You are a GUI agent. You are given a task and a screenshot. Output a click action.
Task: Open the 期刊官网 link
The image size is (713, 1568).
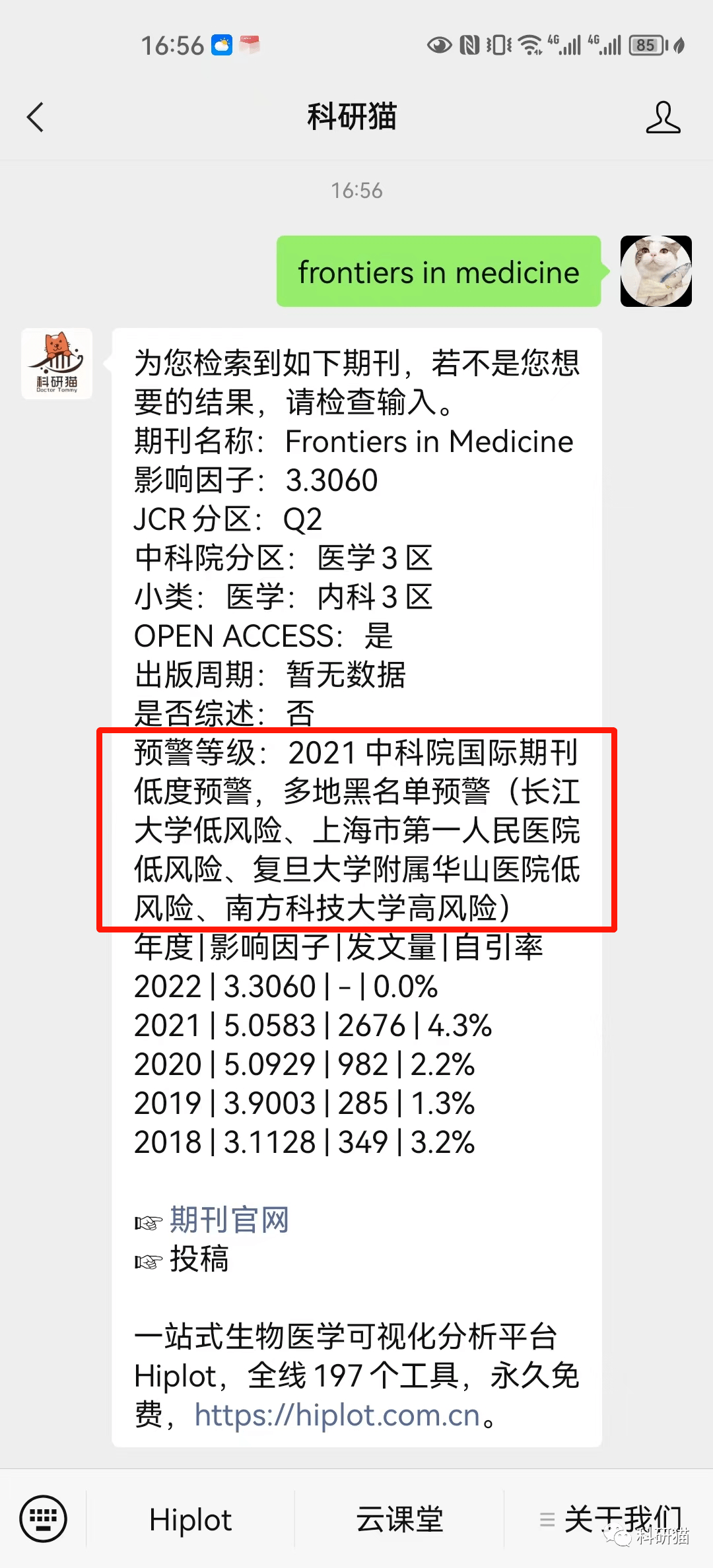tap(229, 1220)
